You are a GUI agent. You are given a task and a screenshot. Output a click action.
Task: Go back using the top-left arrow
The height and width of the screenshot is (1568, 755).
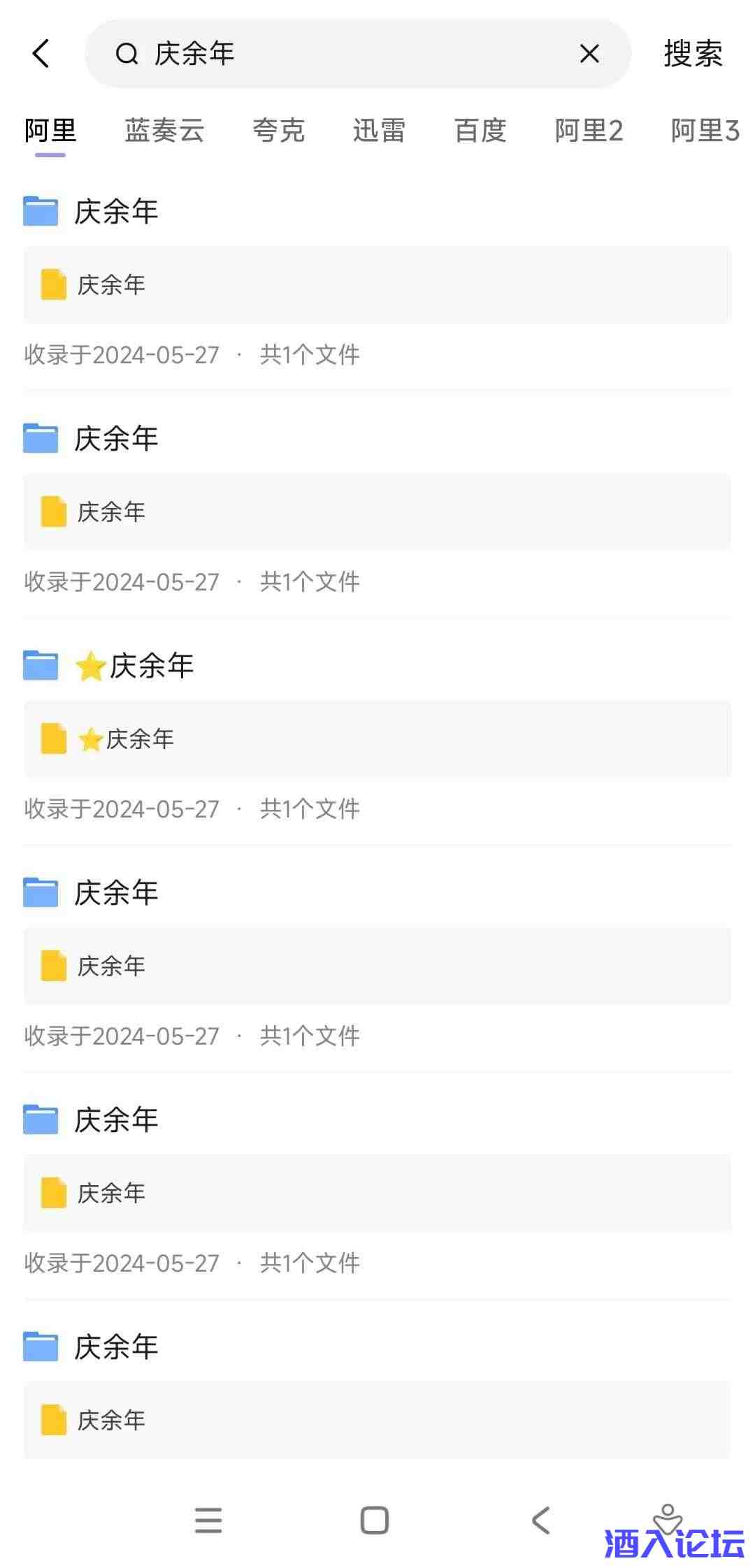[x=41, y=54]
